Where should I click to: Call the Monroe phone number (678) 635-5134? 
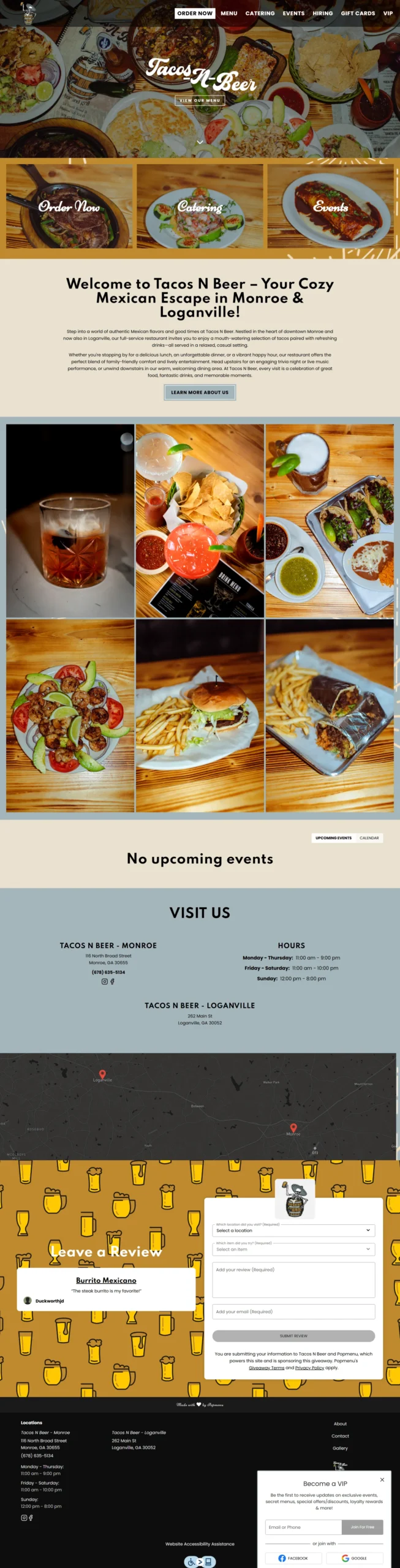108,972
